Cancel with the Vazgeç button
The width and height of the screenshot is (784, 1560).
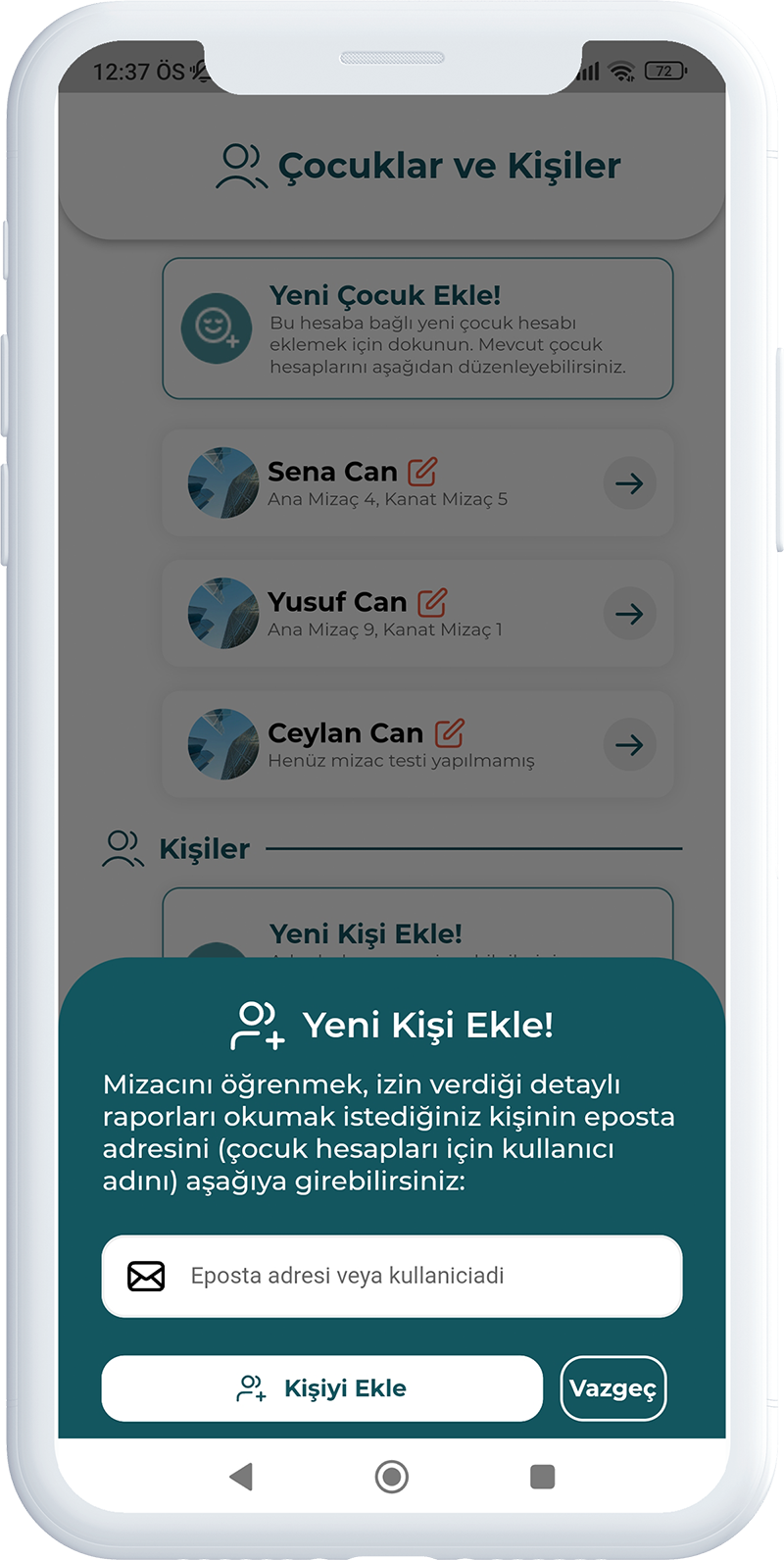[612, 1388]
